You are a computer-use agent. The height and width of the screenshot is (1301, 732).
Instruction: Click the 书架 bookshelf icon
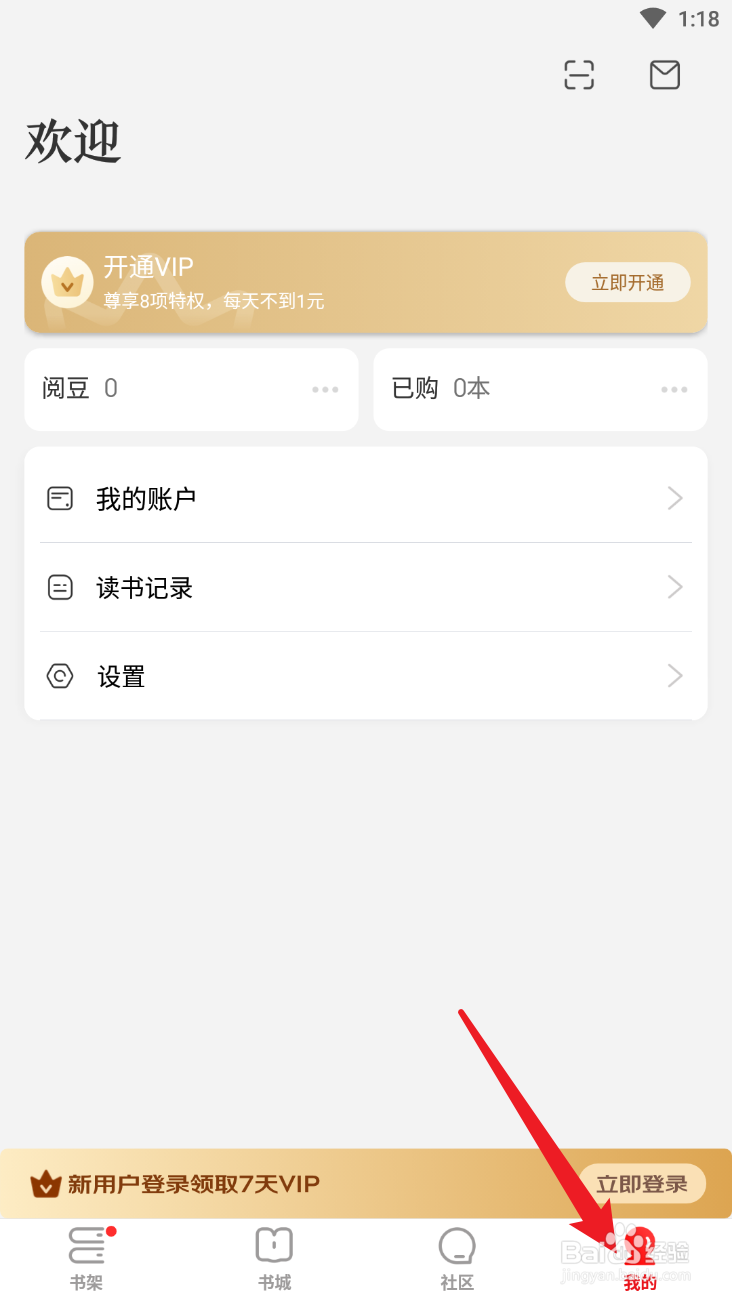pos(86,1244)
